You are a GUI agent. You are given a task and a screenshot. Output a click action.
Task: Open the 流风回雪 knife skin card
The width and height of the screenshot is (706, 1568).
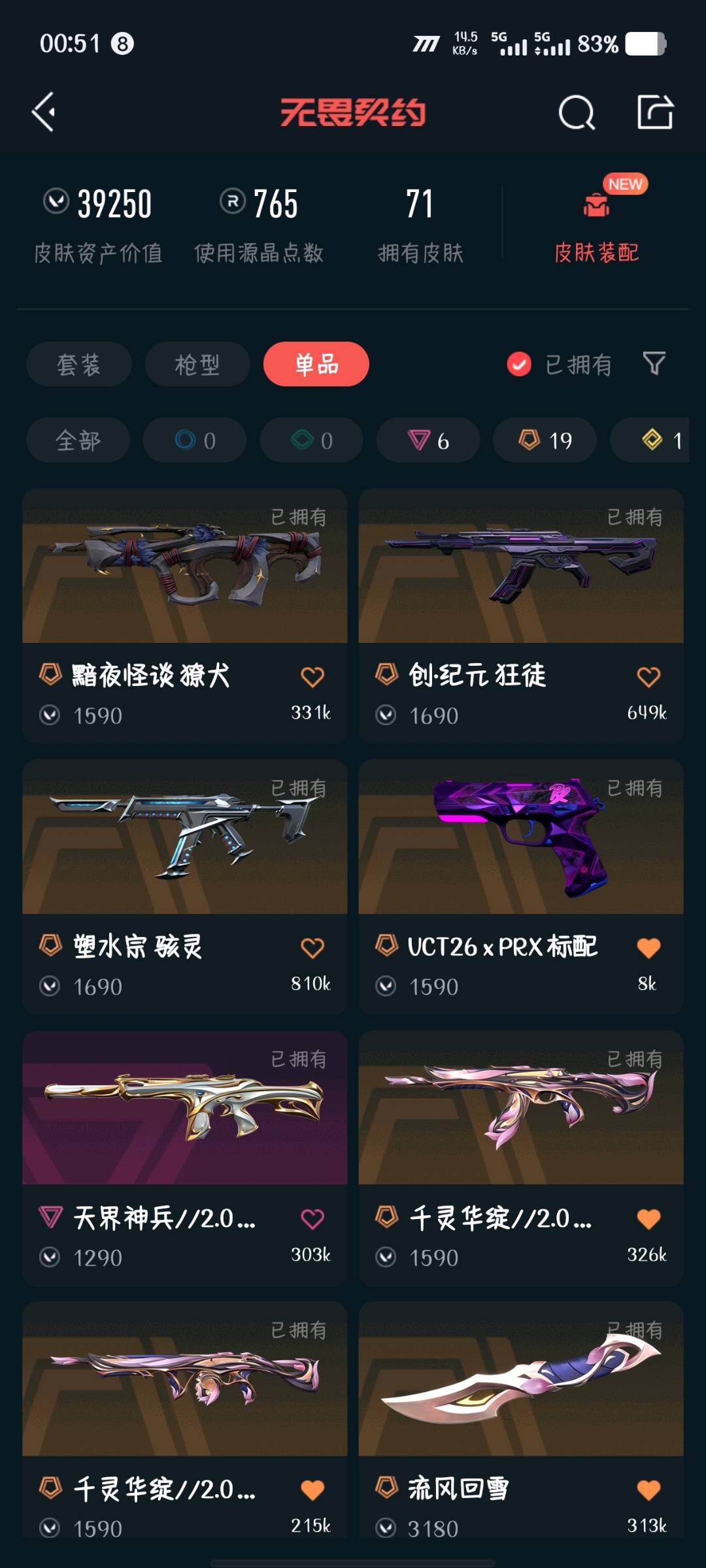click(x=520, y=1380)
